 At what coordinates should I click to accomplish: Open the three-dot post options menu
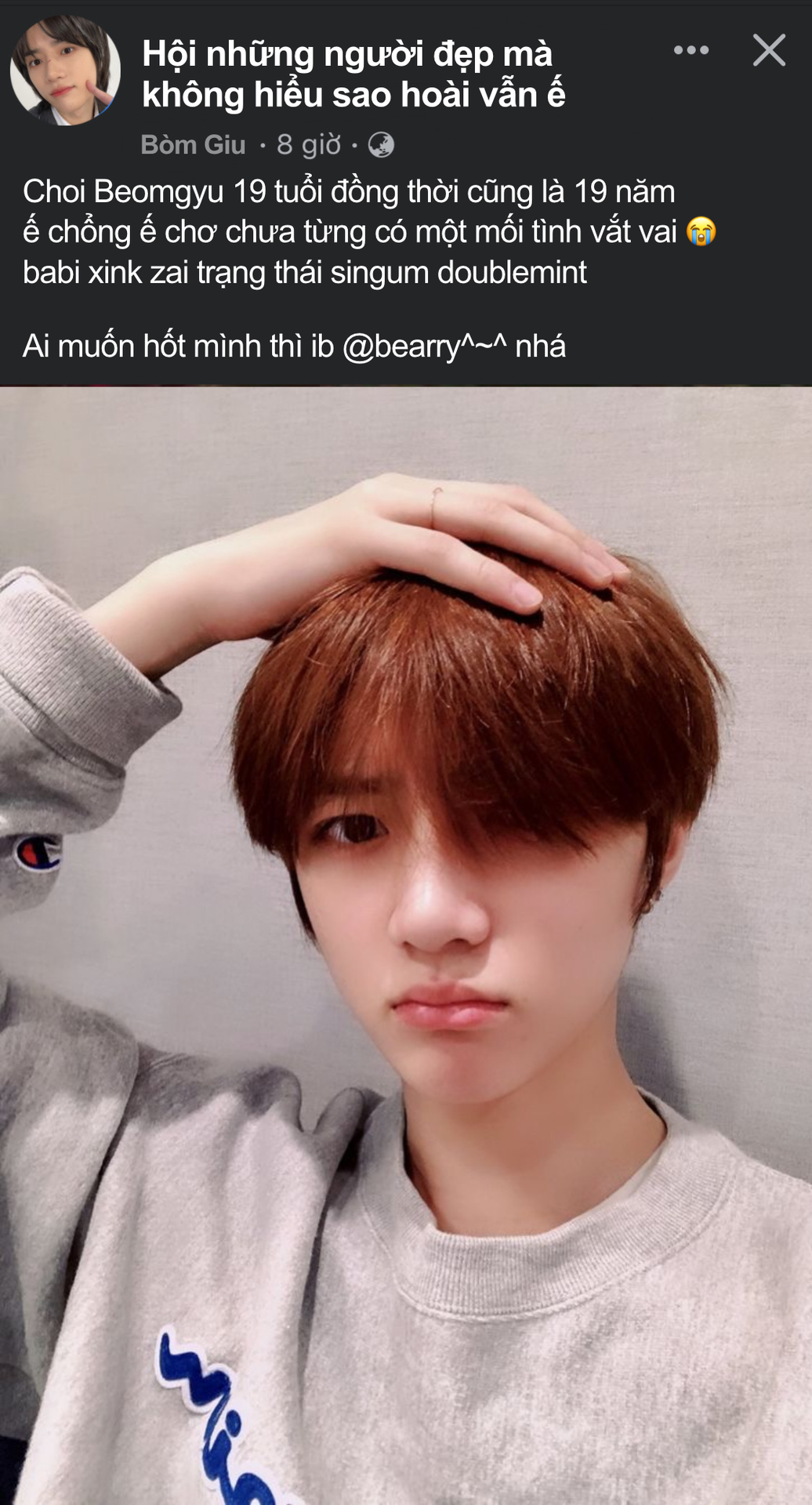pos(691,51)
